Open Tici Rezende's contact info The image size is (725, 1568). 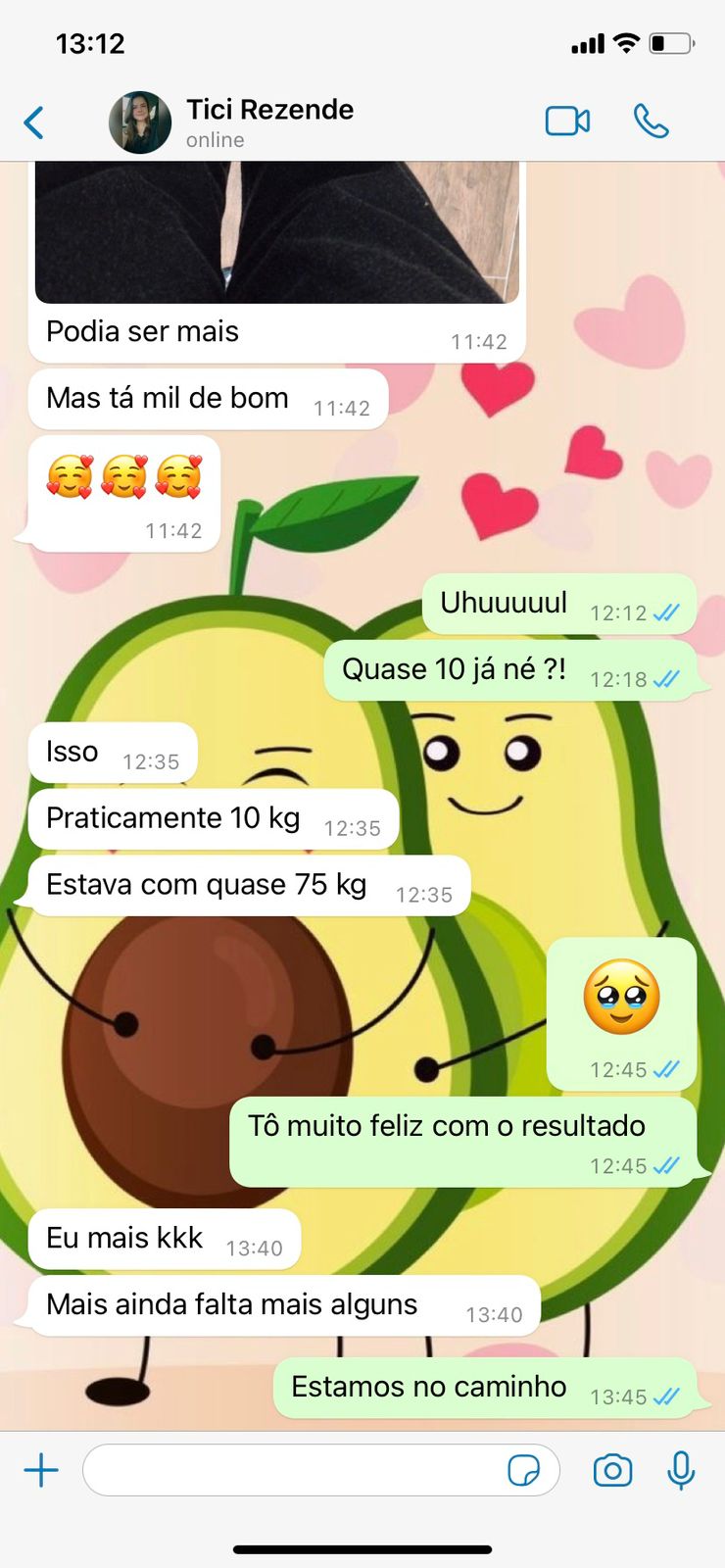pos(269,122)
